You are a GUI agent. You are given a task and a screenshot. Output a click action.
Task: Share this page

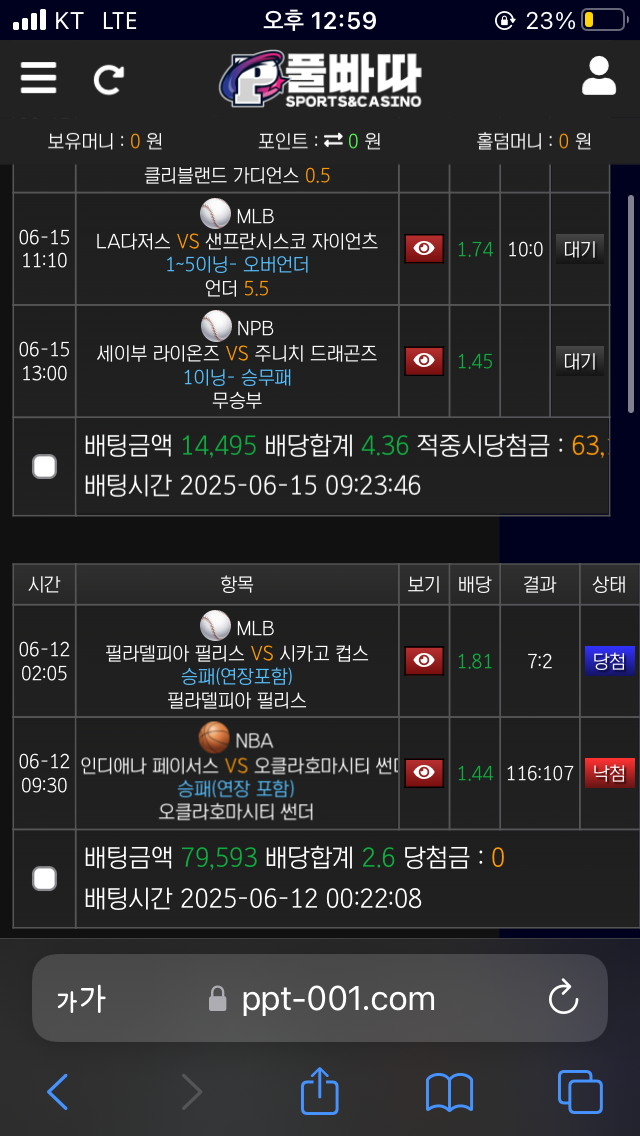tap(320, 1091)
